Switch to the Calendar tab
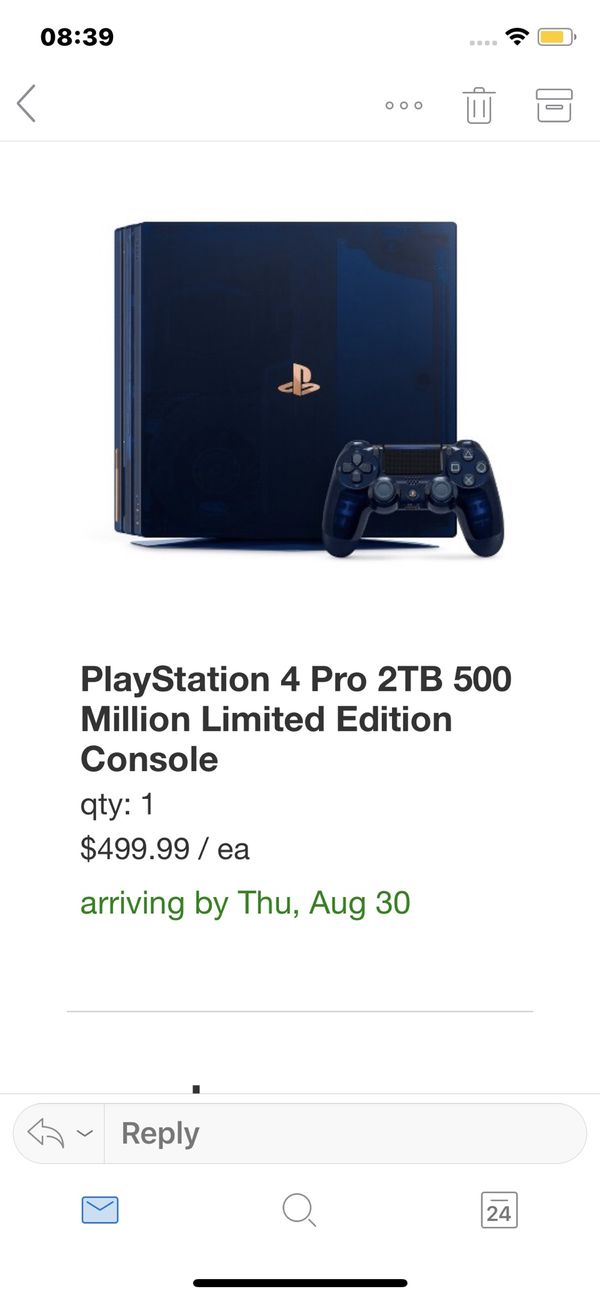The width and height of the screenshot is (600, 1300). click(x=499, y=1210)
